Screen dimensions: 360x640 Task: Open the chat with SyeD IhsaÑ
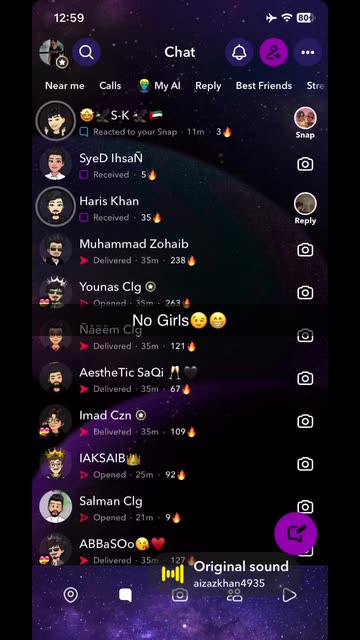coord(180,164)
